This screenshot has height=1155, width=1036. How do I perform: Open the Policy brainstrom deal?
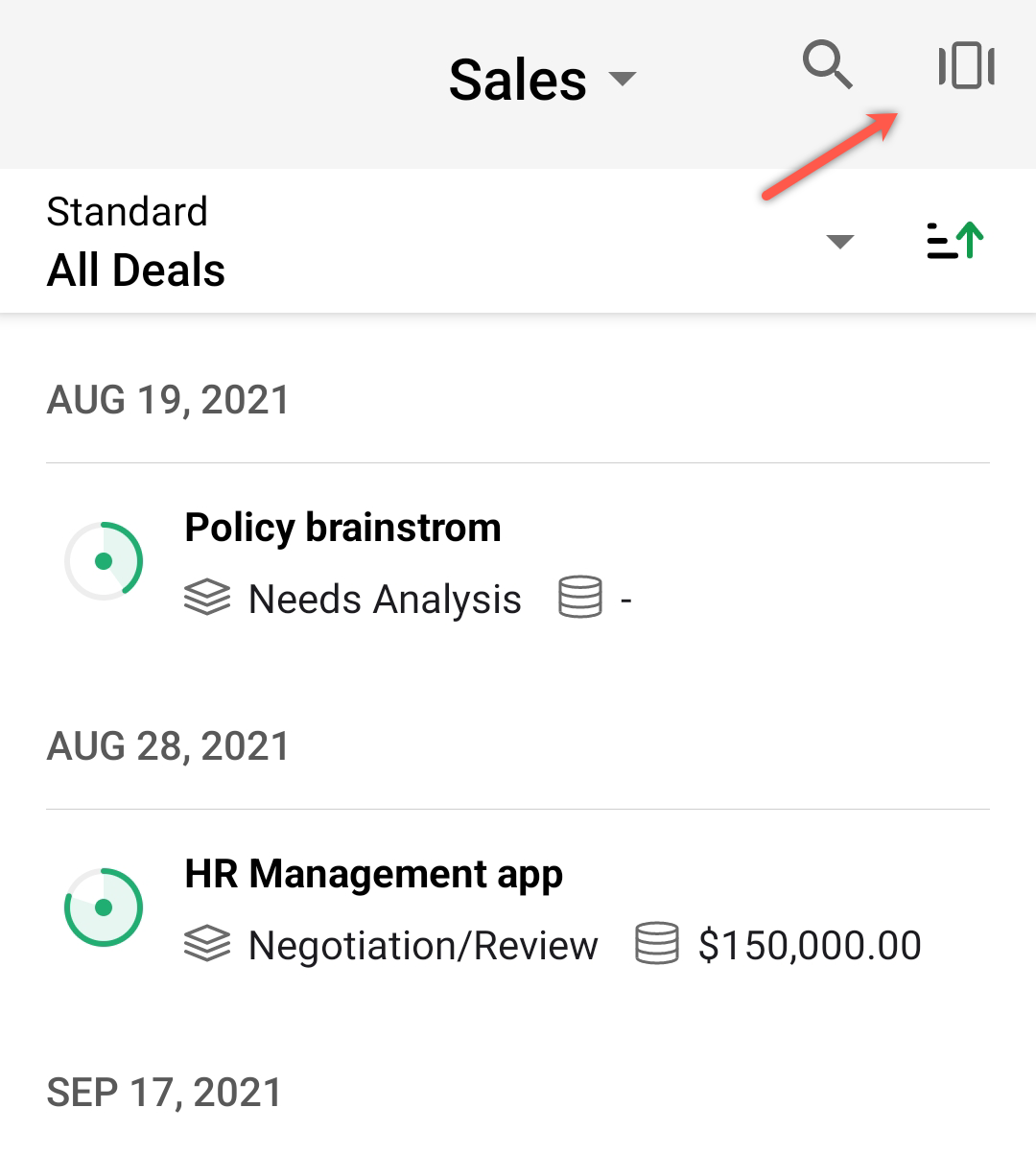342,529
